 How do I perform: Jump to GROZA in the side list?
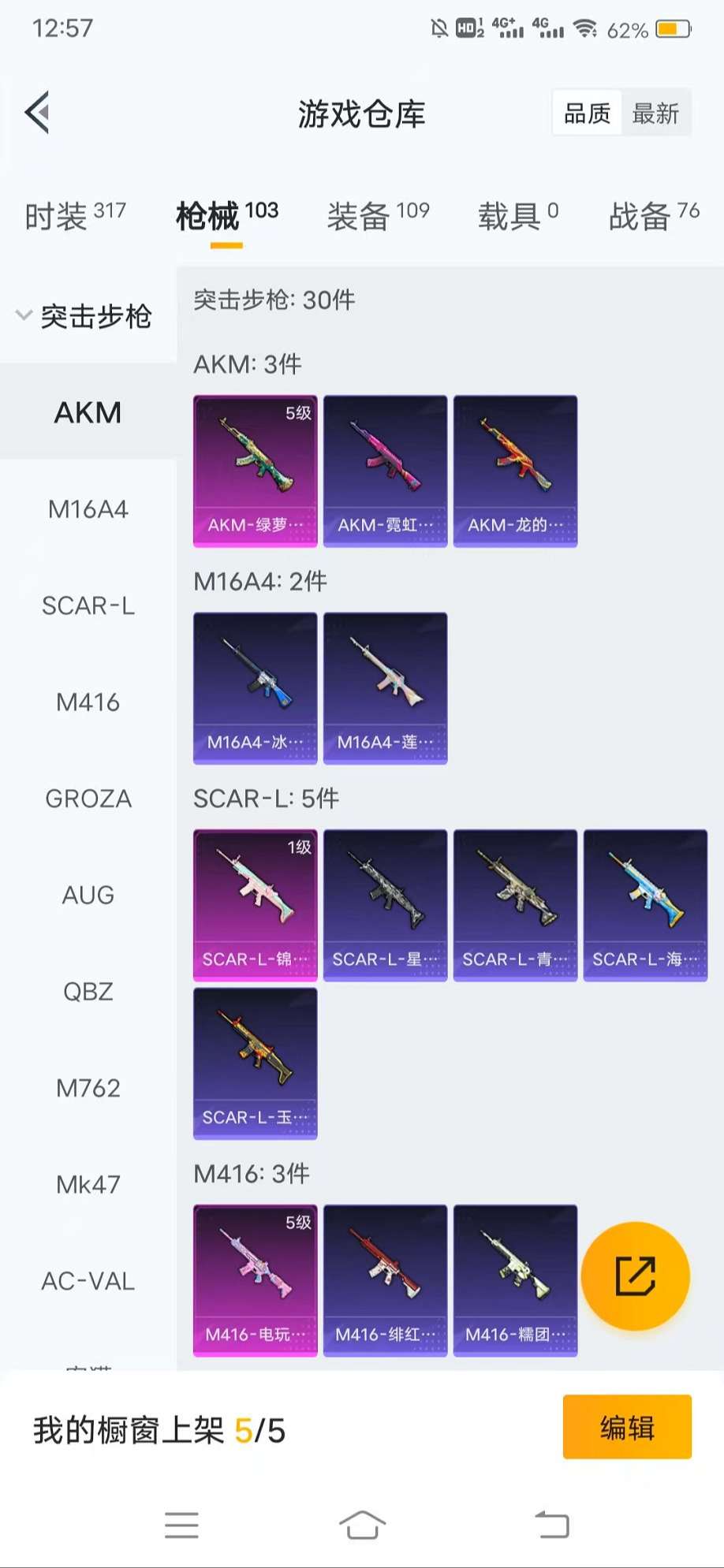point(88,799)
